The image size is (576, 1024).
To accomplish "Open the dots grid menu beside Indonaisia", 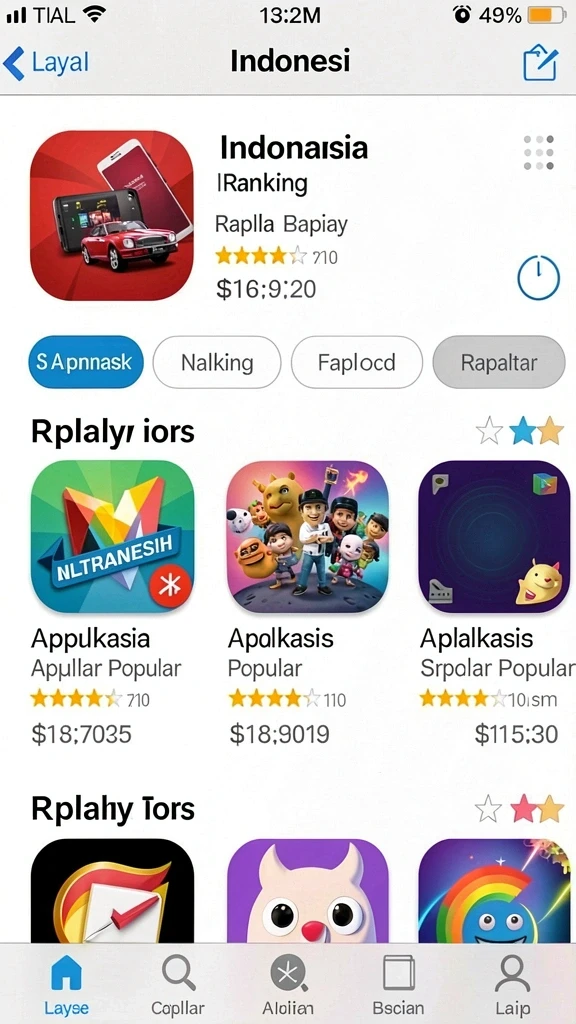I will [x=539, y=152].
